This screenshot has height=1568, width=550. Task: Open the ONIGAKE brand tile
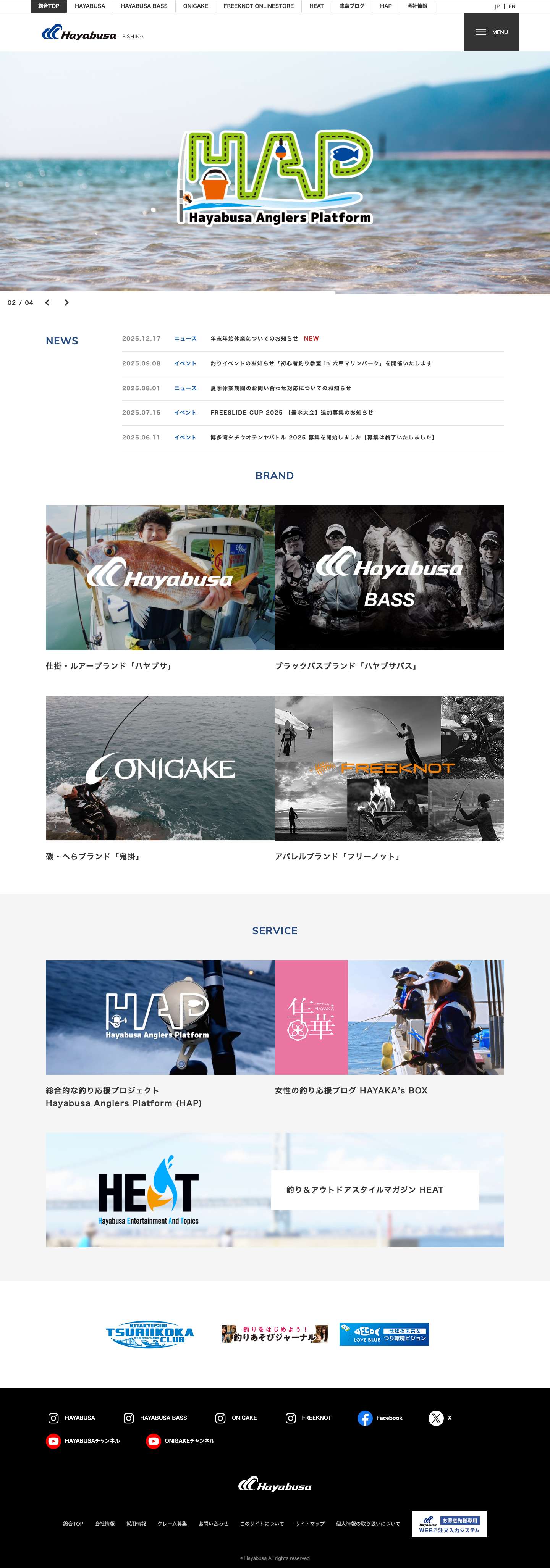[x=160, y=767]
